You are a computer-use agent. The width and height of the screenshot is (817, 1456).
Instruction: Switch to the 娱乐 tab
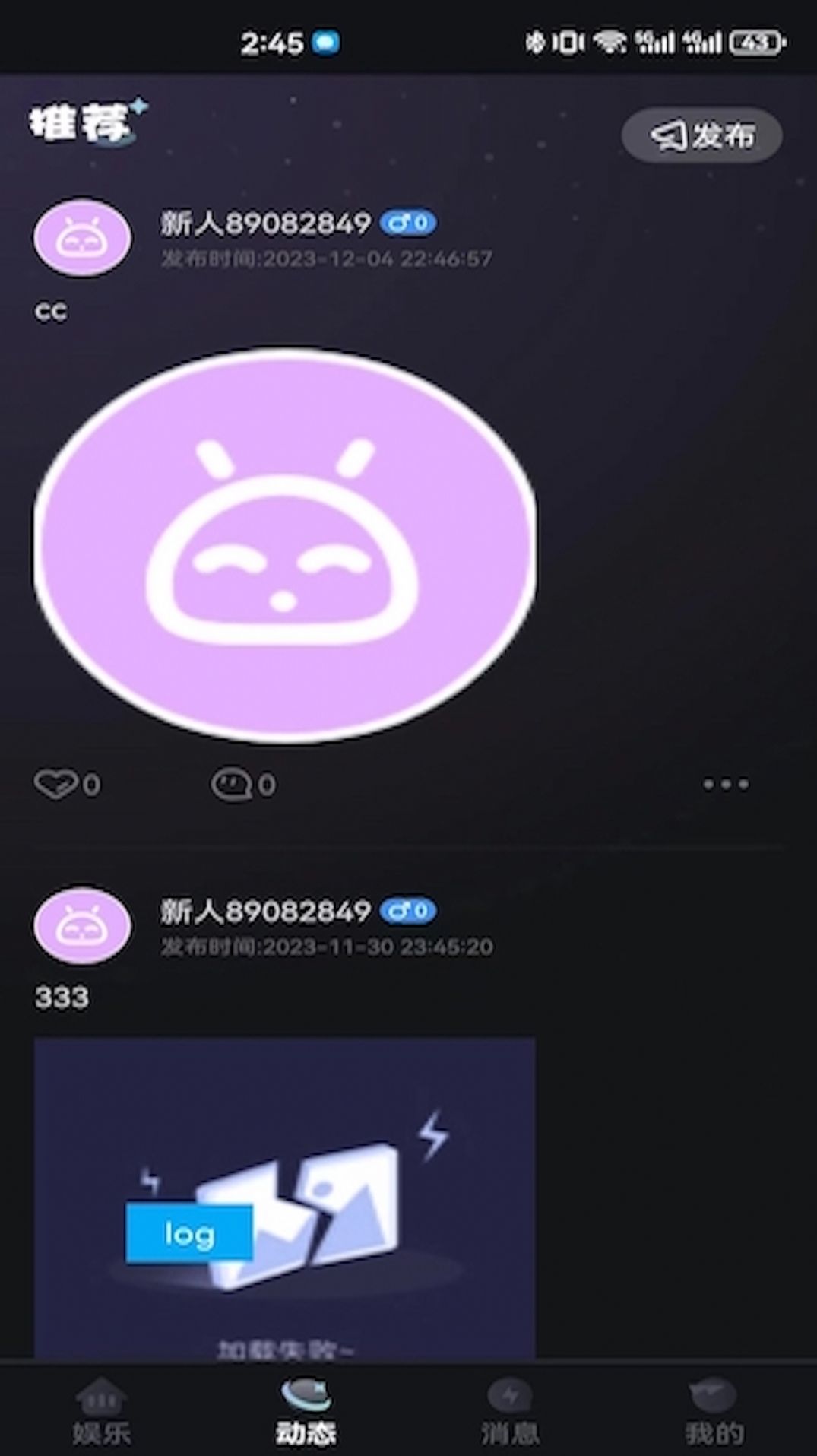[102, 1410]
